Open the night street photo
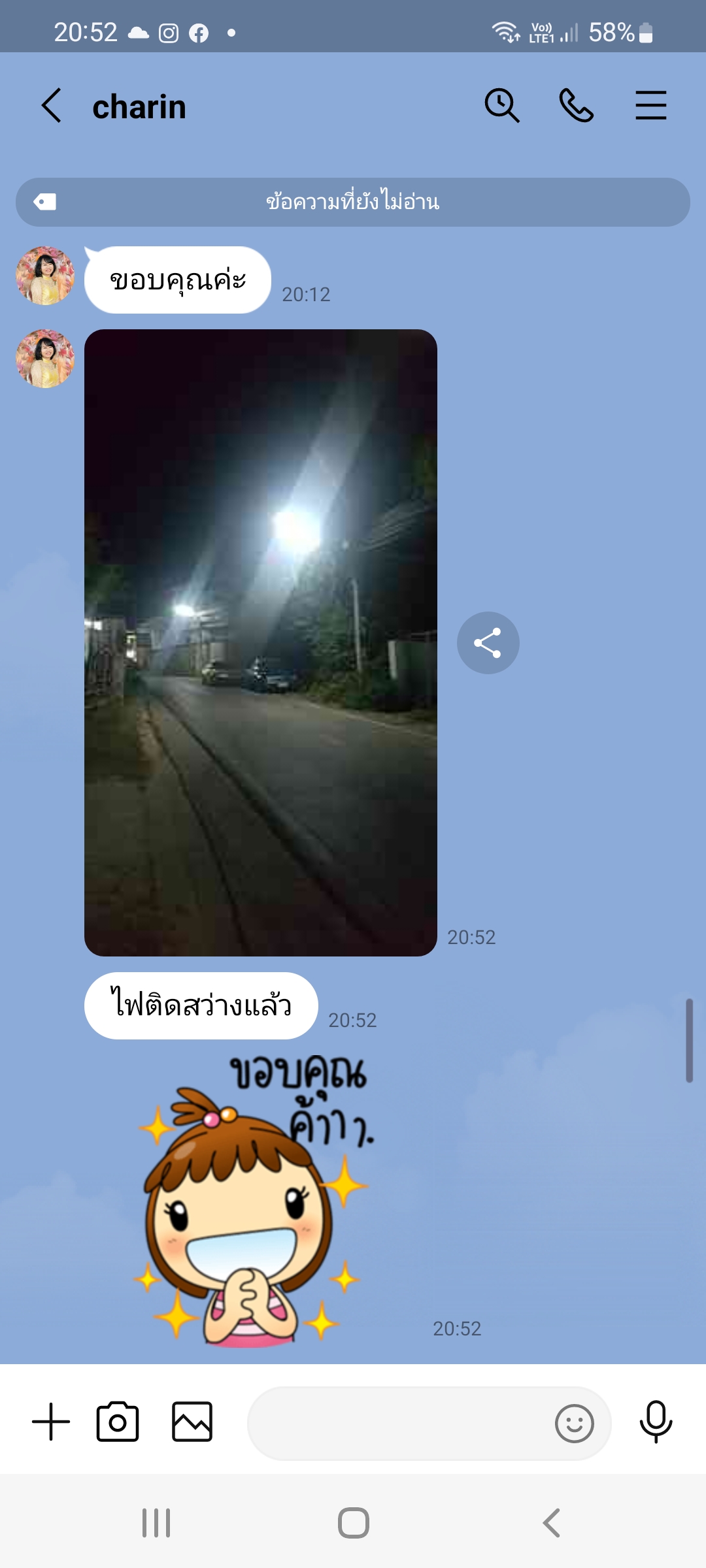 point(260,643)
